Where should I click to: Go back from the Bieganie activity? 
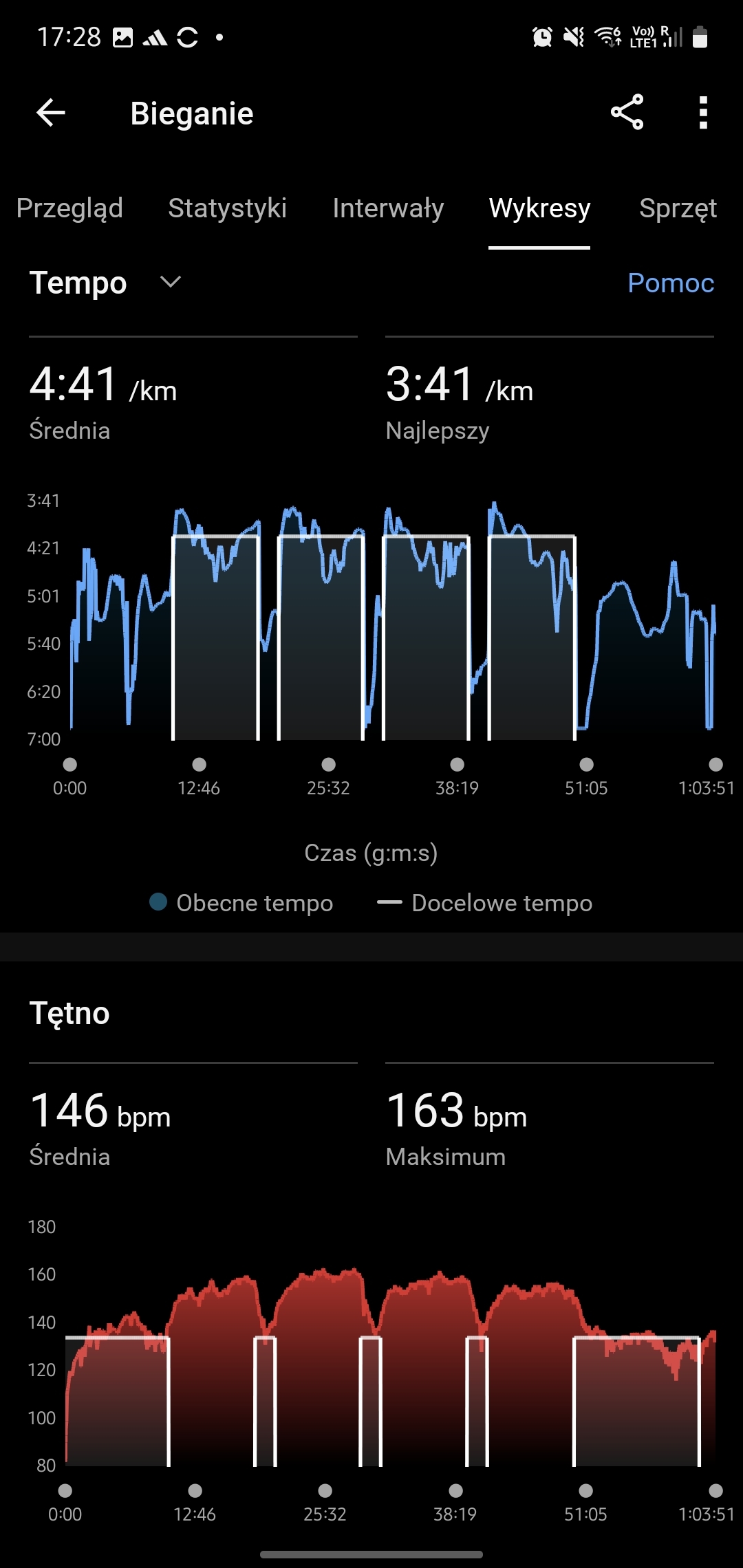click(x=51, y=113)
